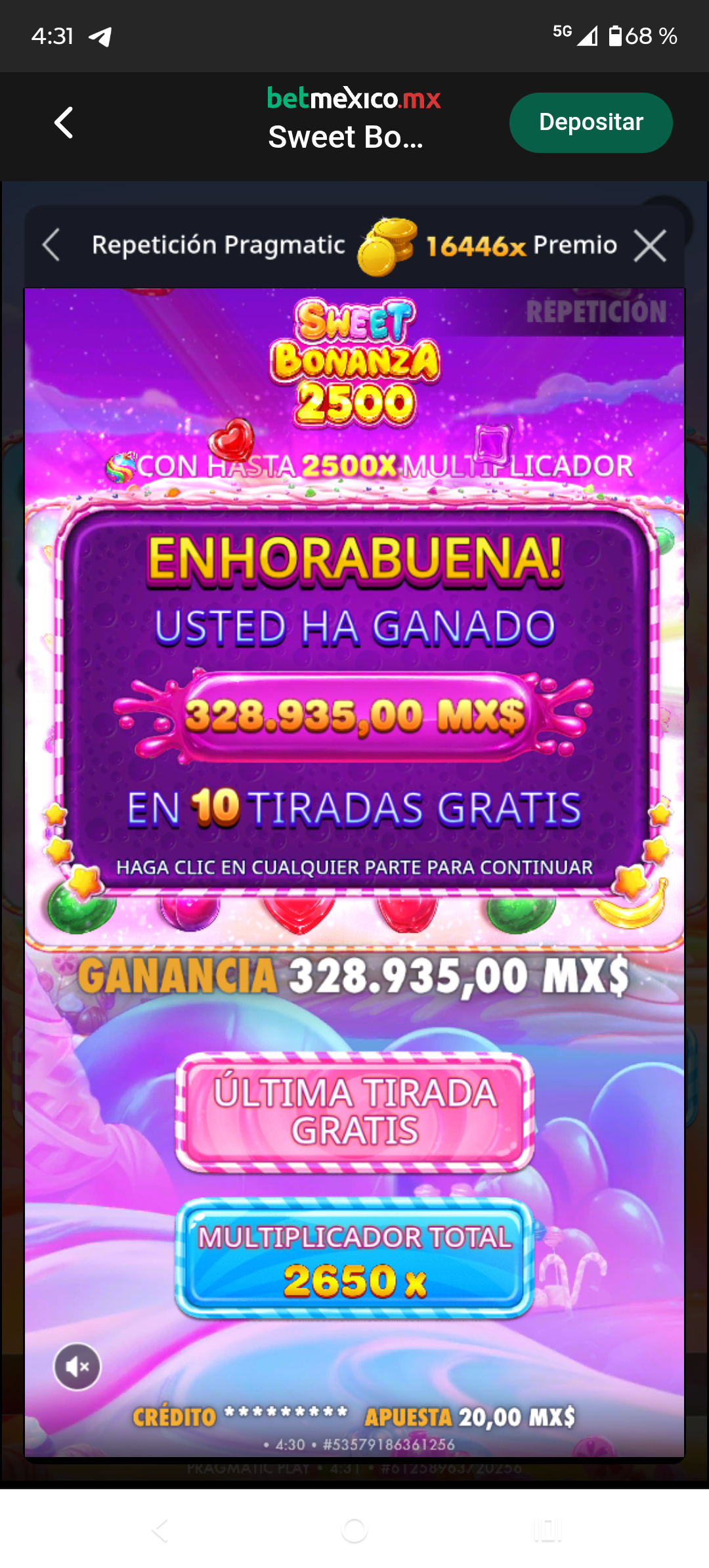Tap the system home button
Viewport: 709px width, 1568px height.
pyautogui.click(x=354, y=1531)
